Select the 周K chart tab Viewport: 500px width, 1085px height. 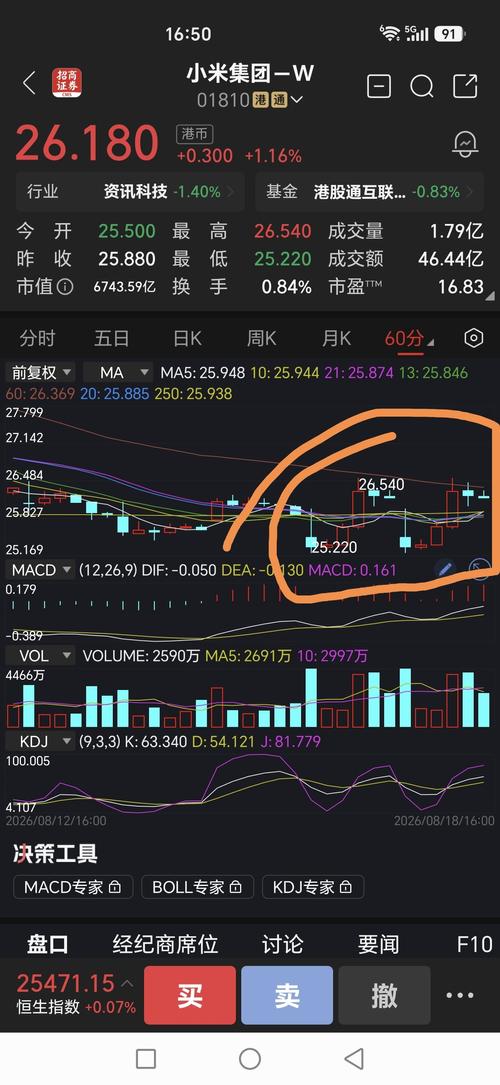[261, 338]
